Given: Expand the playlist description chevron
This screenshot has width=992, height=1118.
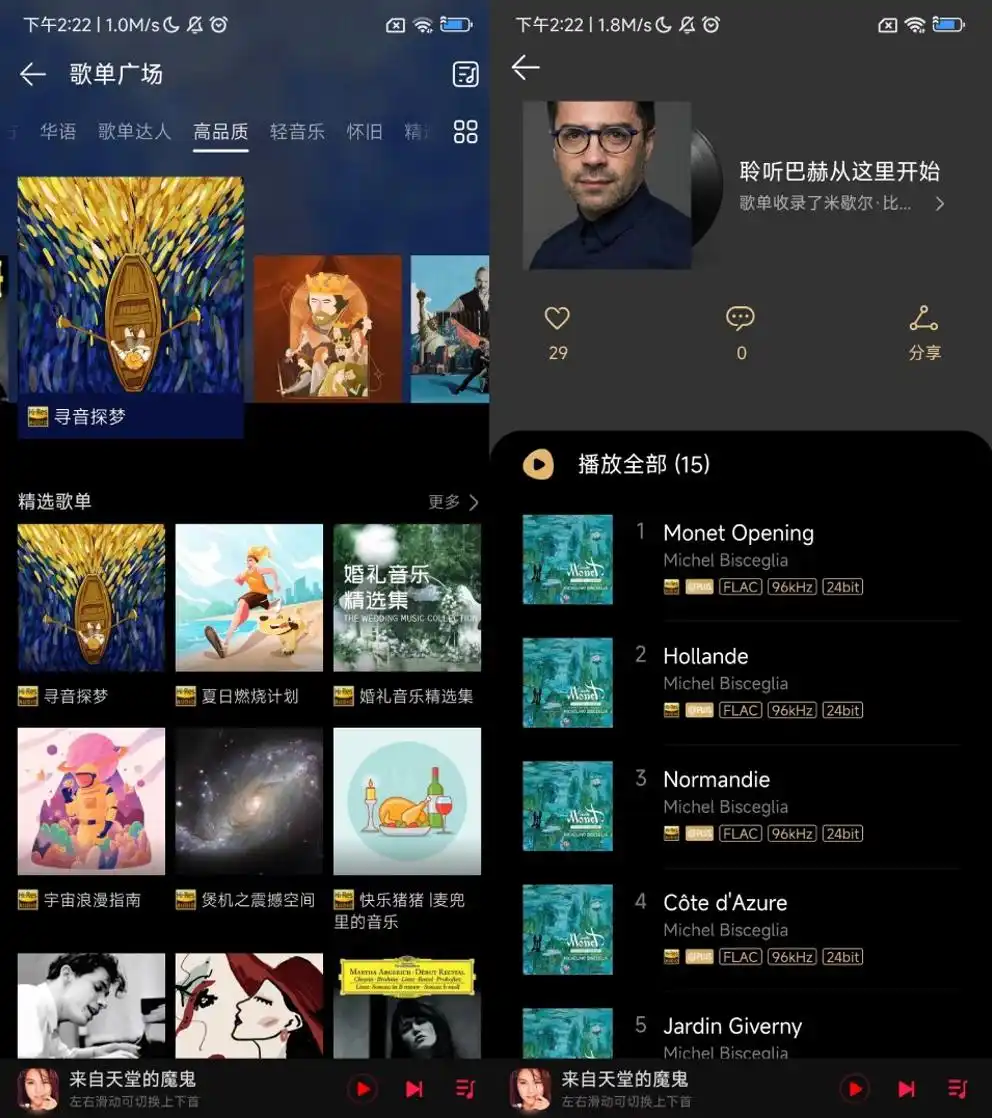Looking at the screenshot, I should [x=939, y=204].
